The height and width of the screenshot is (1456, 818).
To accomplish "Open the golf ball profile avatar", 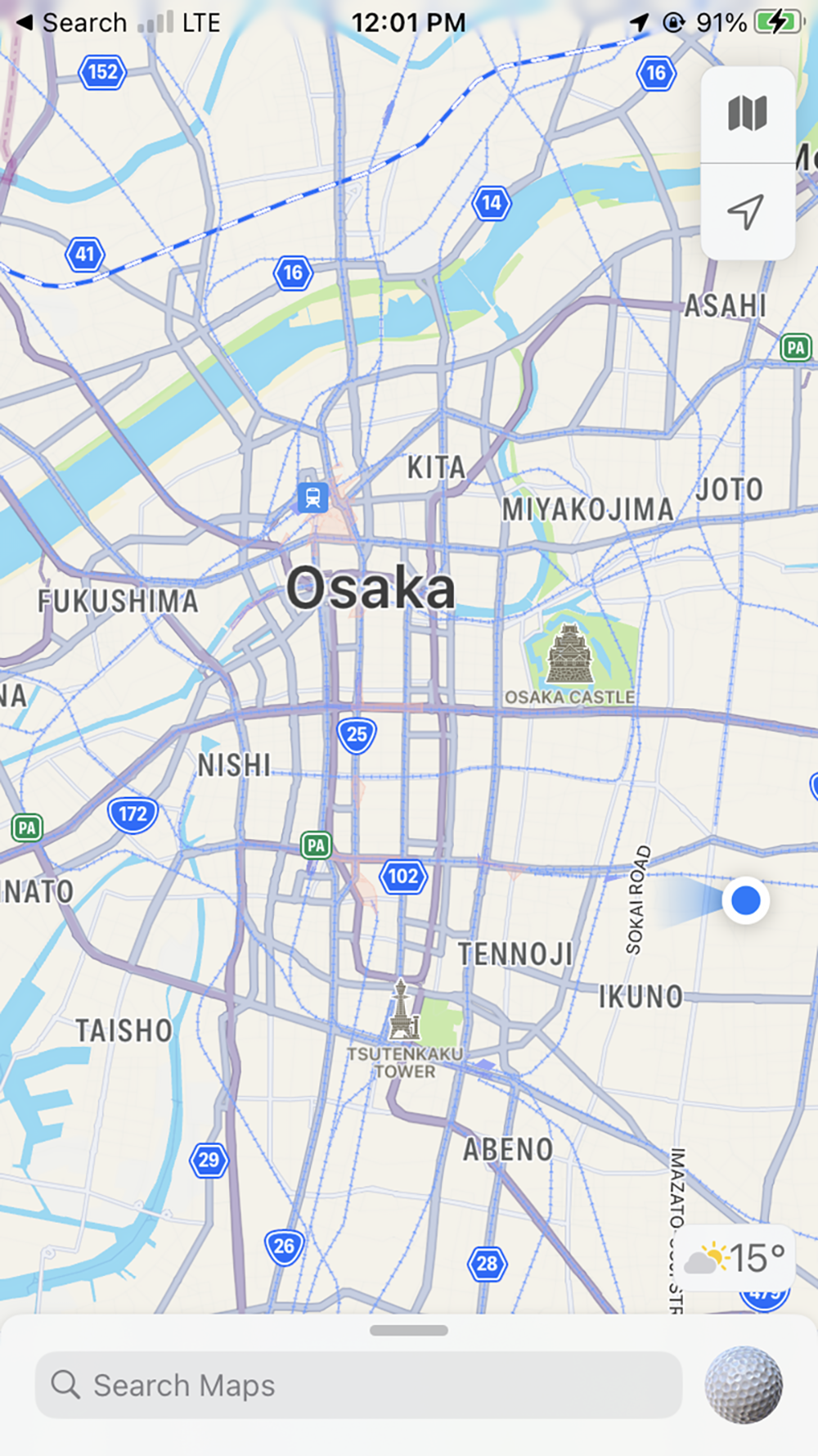I will pos(744,1384).
